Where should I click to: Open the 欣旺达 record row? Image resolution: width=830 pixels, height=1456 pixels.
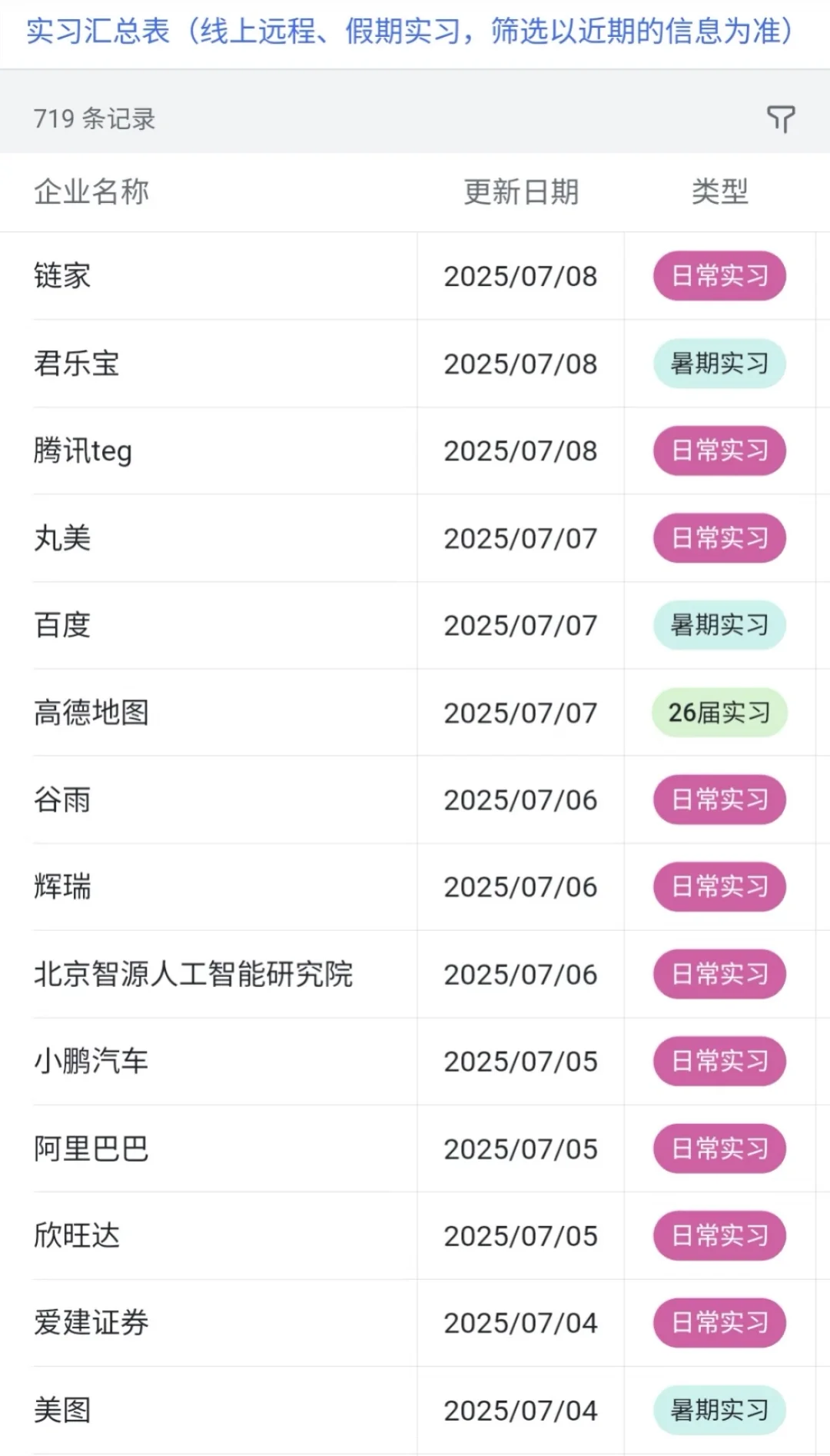coord(415,1236)
